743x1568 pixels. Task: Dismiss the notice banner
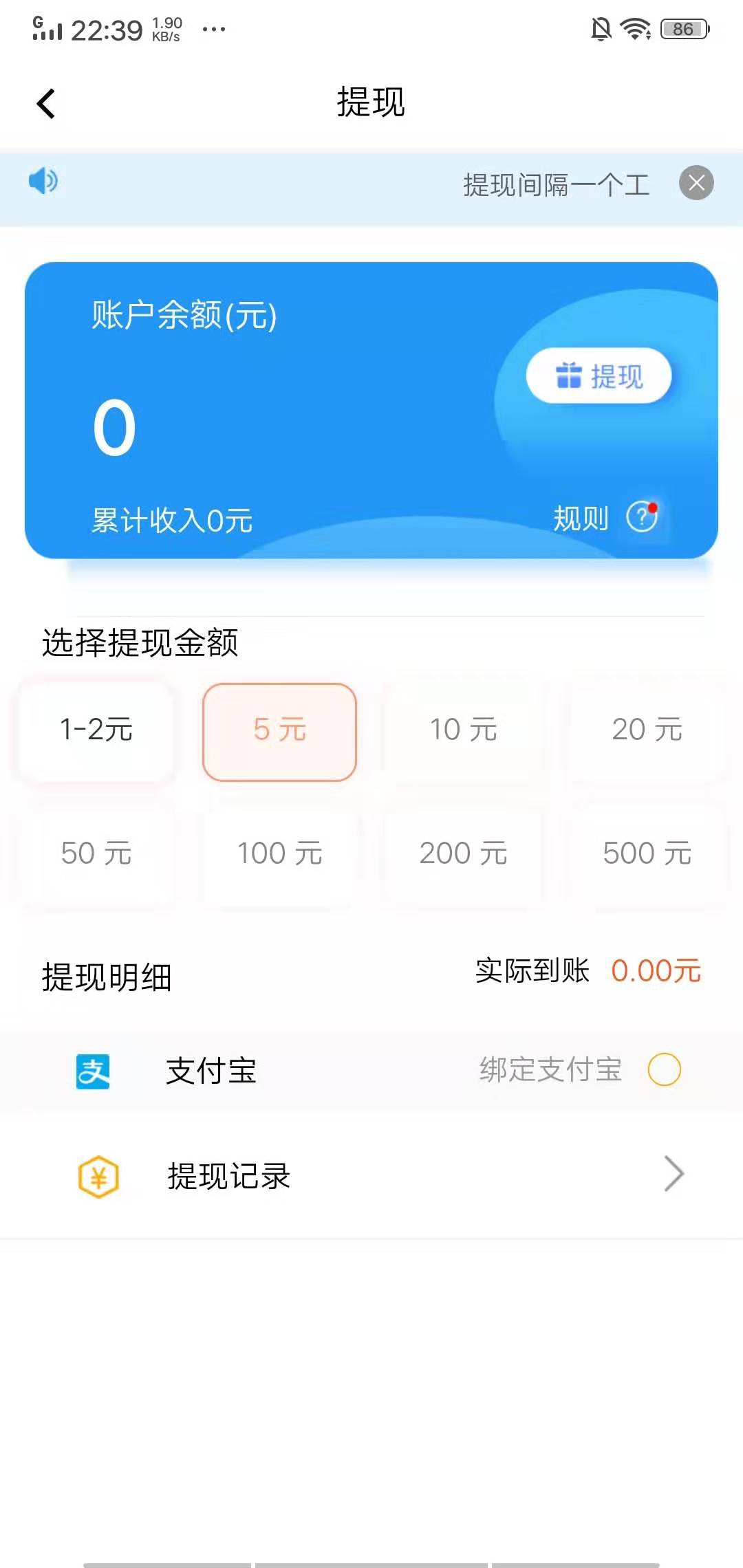[x=696, y=183]
